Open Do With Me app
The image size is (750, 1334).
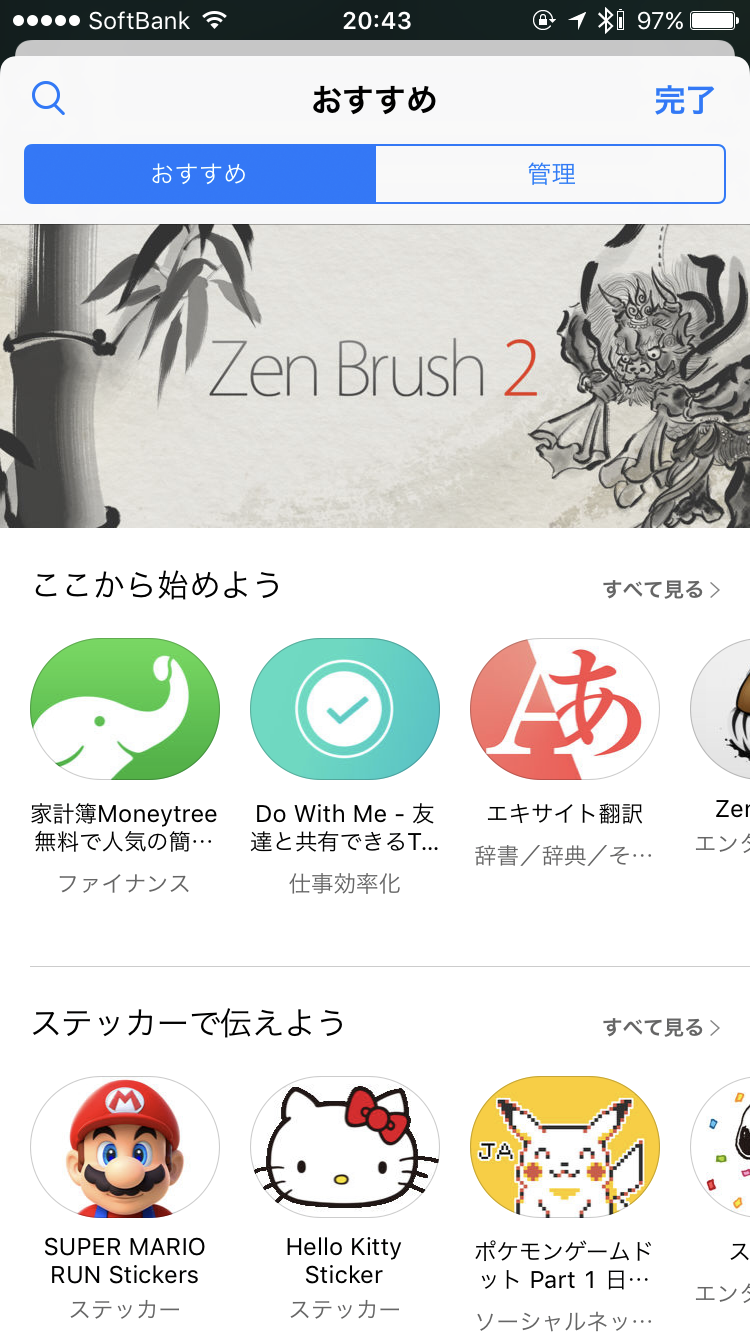tap(345, 709)
